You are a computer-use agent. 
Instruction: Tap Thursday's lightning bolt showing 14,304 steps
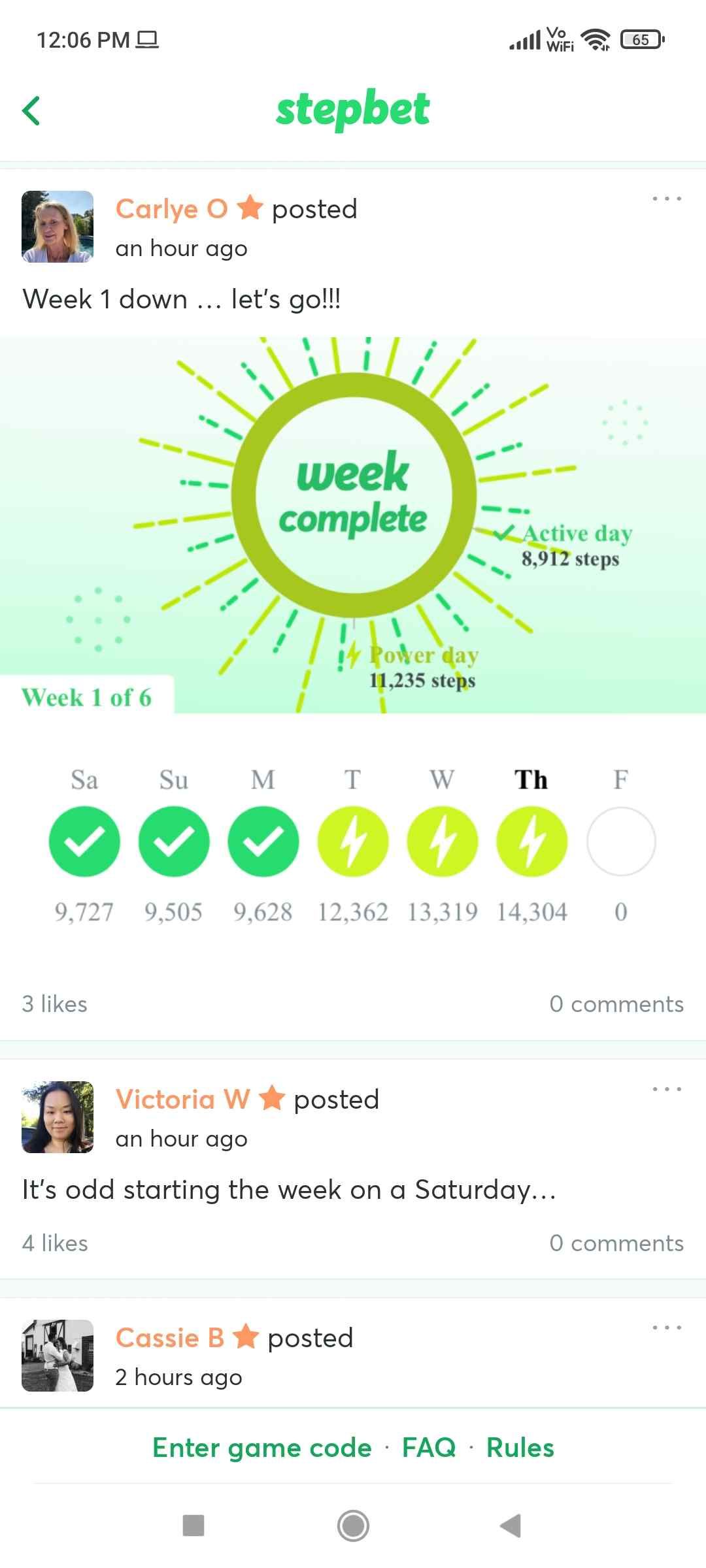click(531, 841)
